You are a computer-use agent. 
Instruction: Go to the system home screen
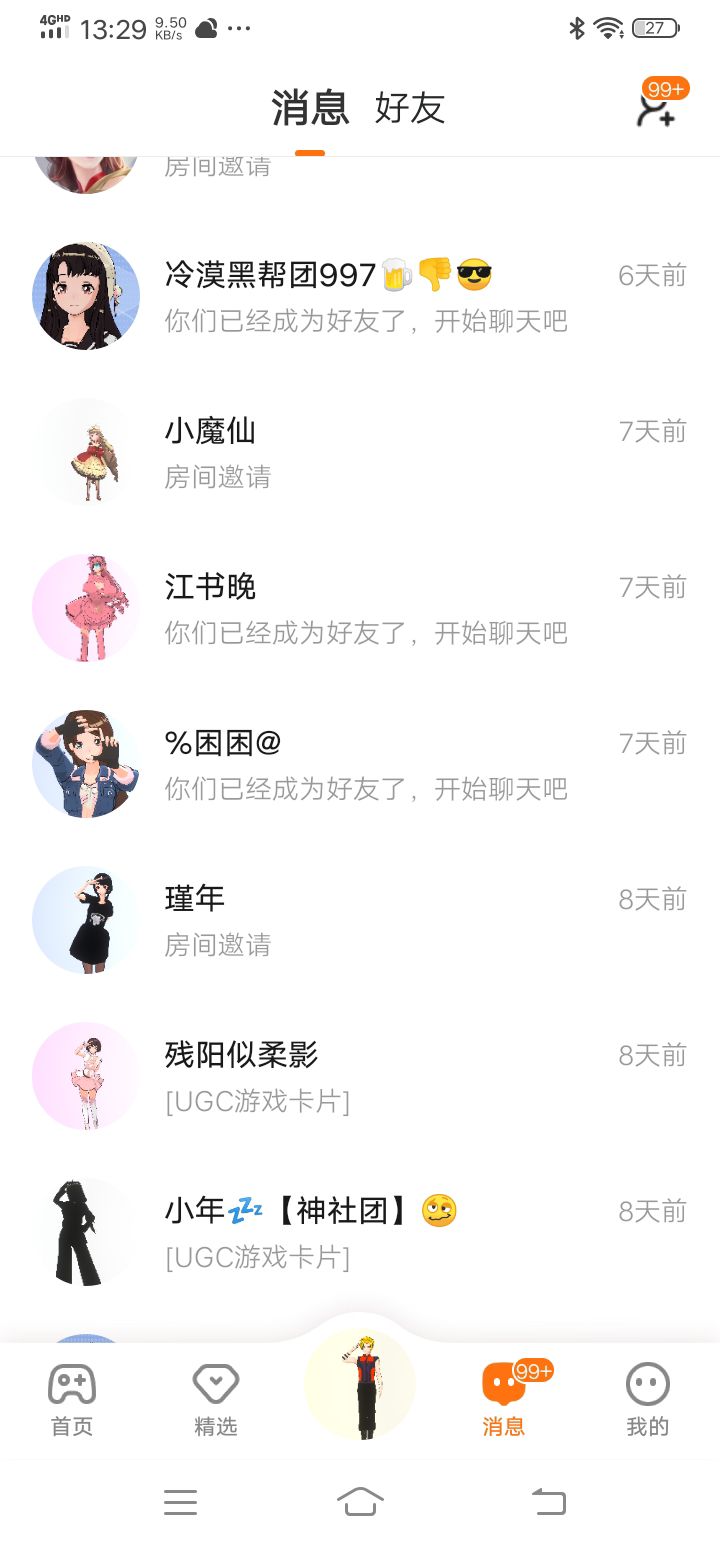[x=360, y=1501]
